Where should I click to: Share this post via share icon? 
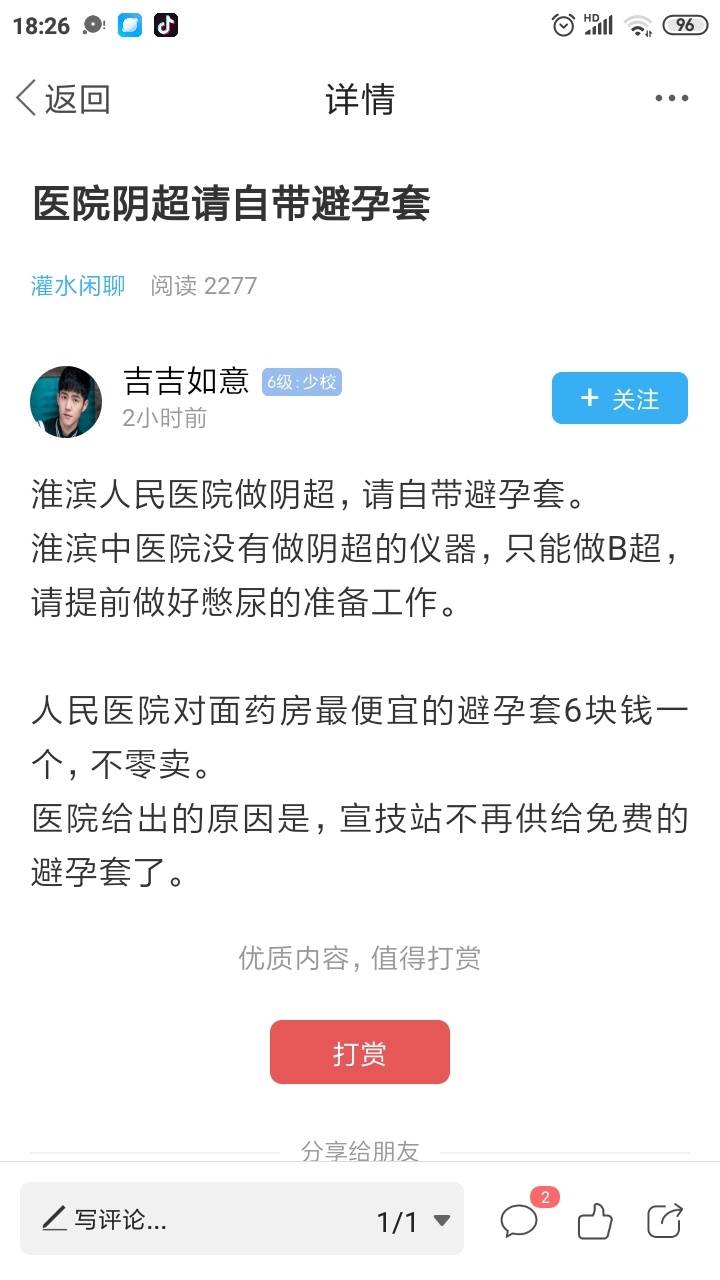665,1220
